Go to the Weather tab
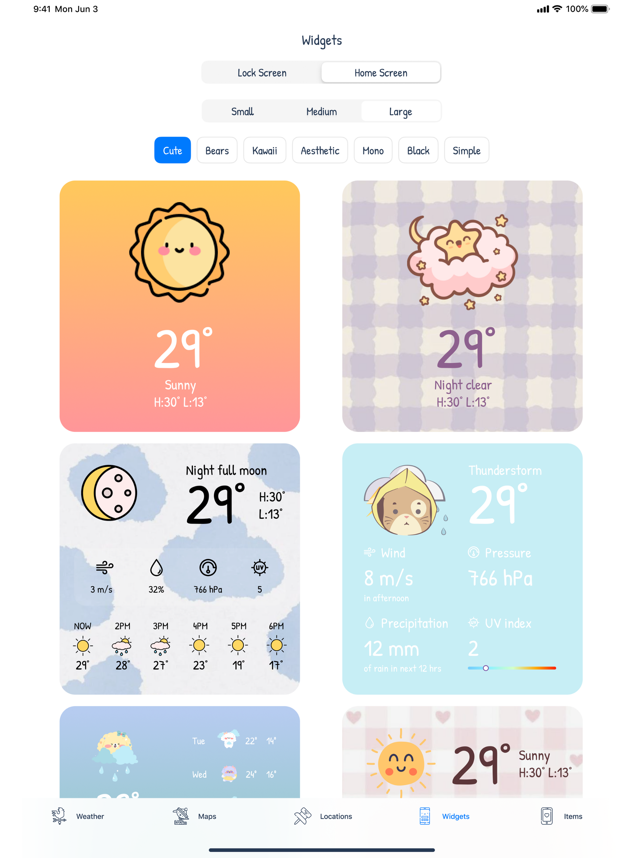The image size is (643, 858). click(x=78, y=816)
